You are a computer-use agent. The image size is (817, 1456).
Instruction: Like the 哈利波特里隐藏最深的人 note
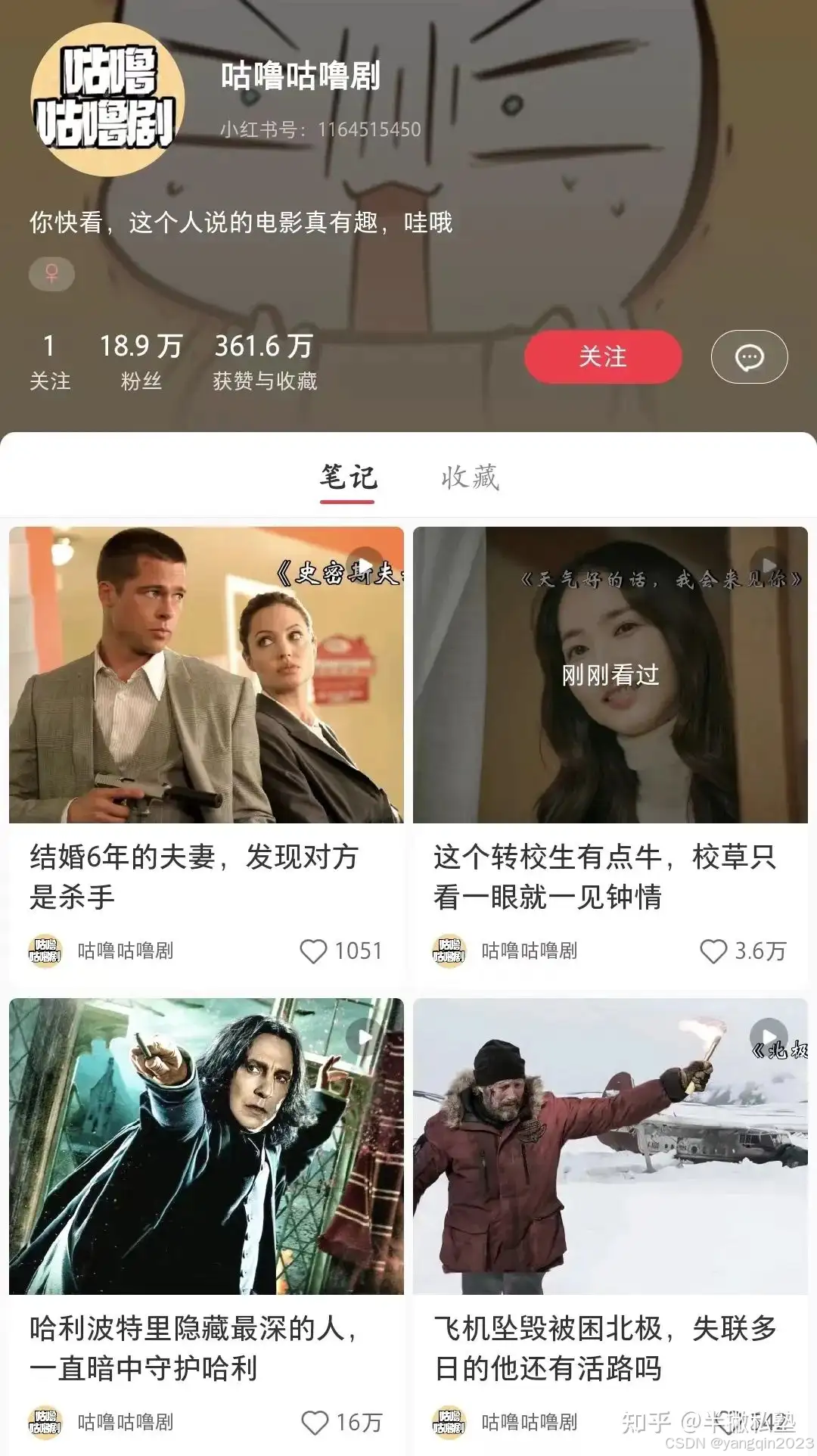[x=315, y=1423]
